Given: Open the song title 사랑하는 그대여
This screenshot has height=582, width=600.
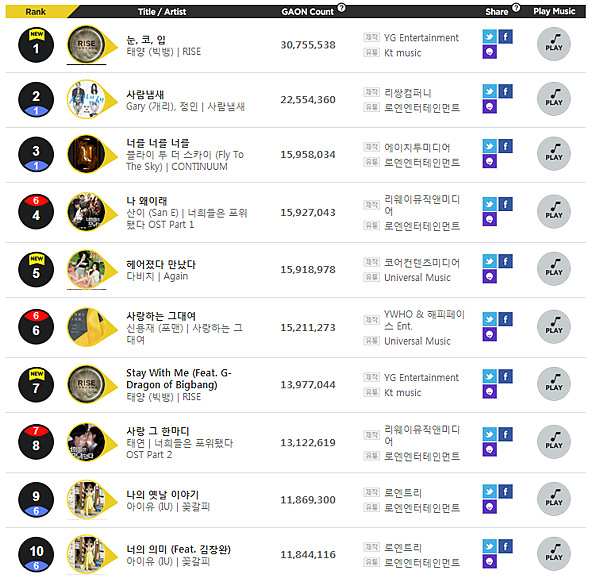Looking at the screenshot, I should pos(160,316).
